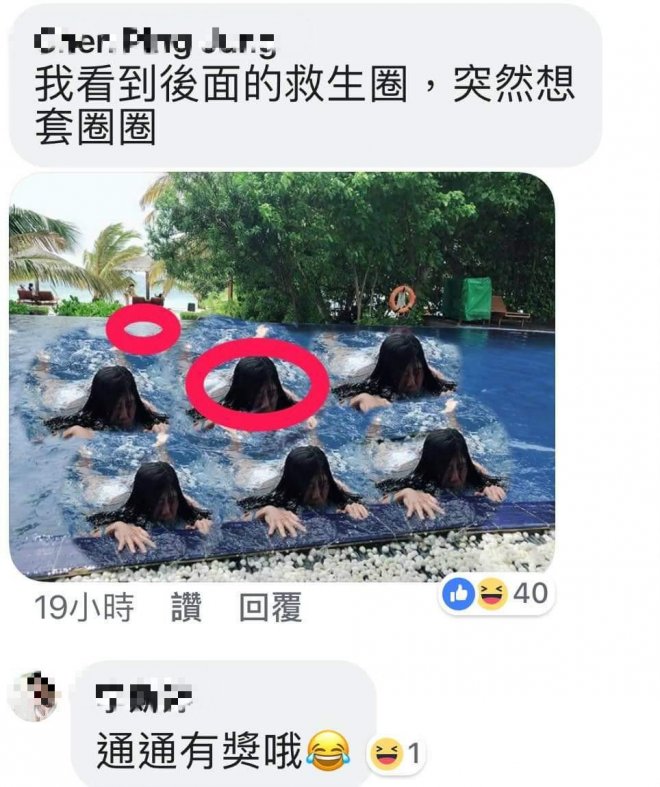The height and width of the screenshot is (787, 660).
Task: View the 40 reactions on the photo comment
Action: pyautogui.click(x=496, y=594)
